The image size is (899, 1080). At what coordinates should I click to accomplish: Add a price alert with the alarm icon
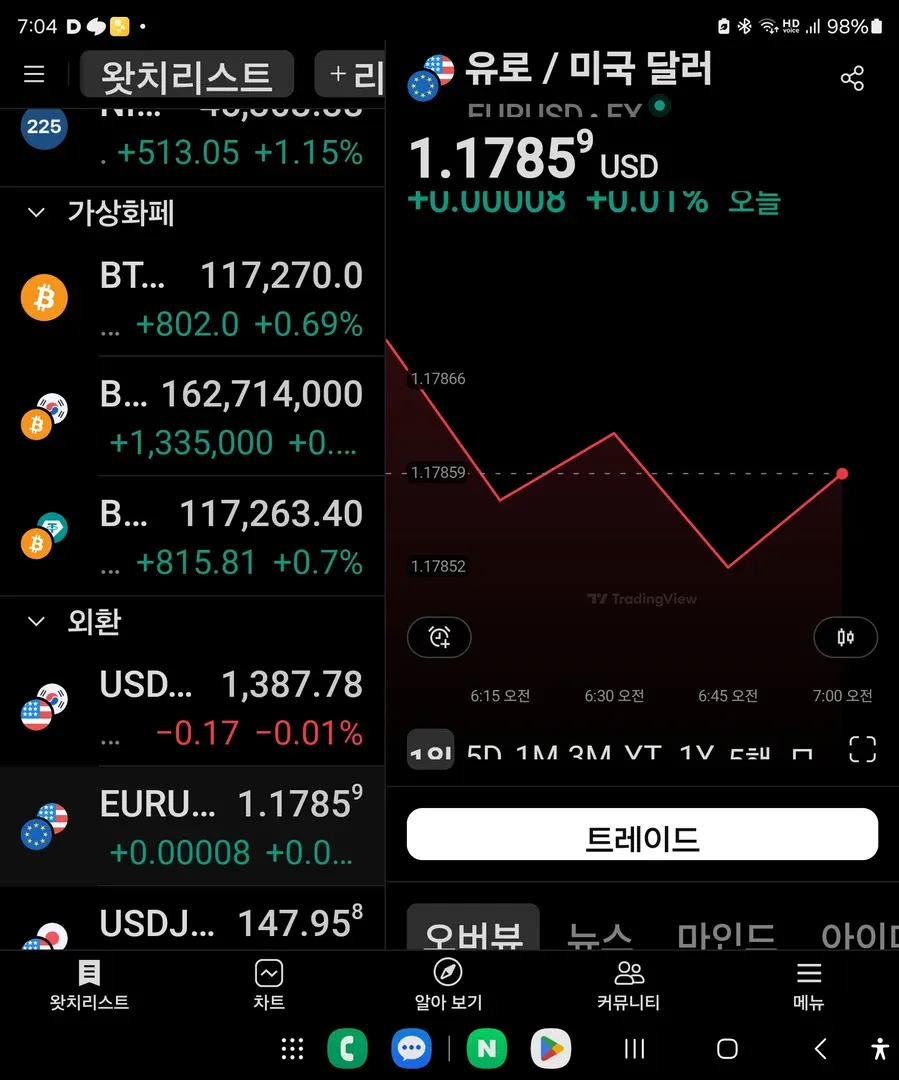point(439,637)
